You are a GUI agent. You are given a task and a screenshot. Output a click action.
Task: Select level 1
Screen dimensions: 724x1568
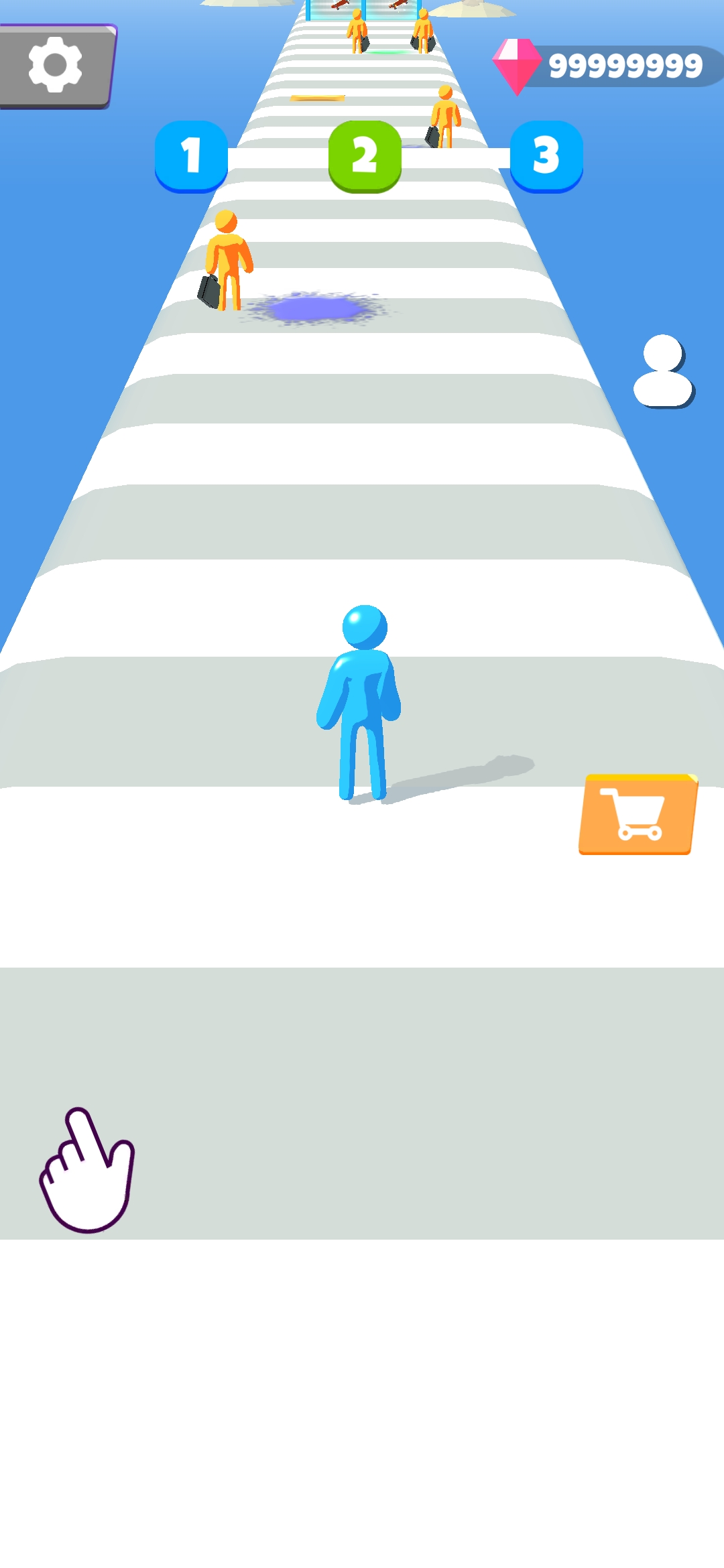[x=191, y=156]
